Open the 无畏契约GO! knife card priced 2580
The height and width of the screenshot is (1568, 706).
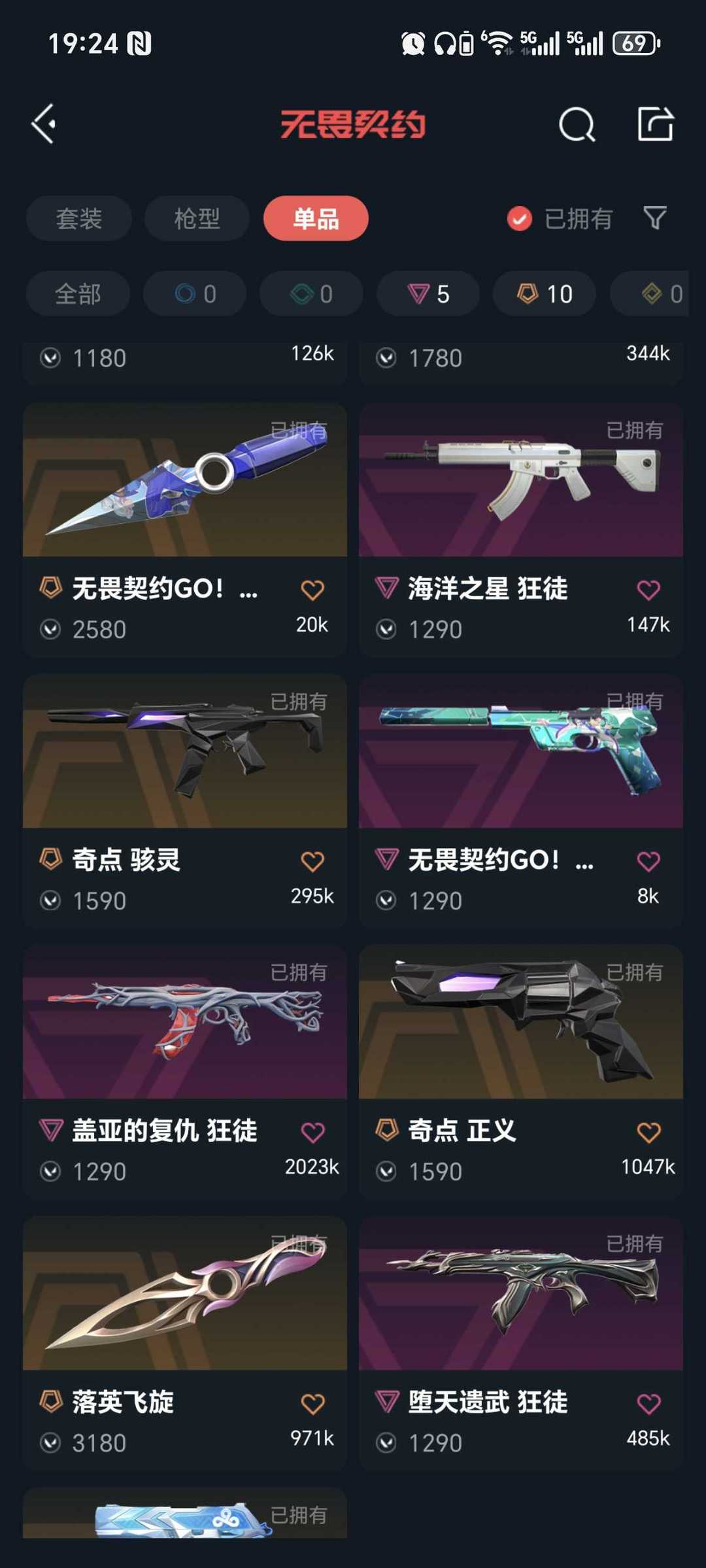coord(185,530)
